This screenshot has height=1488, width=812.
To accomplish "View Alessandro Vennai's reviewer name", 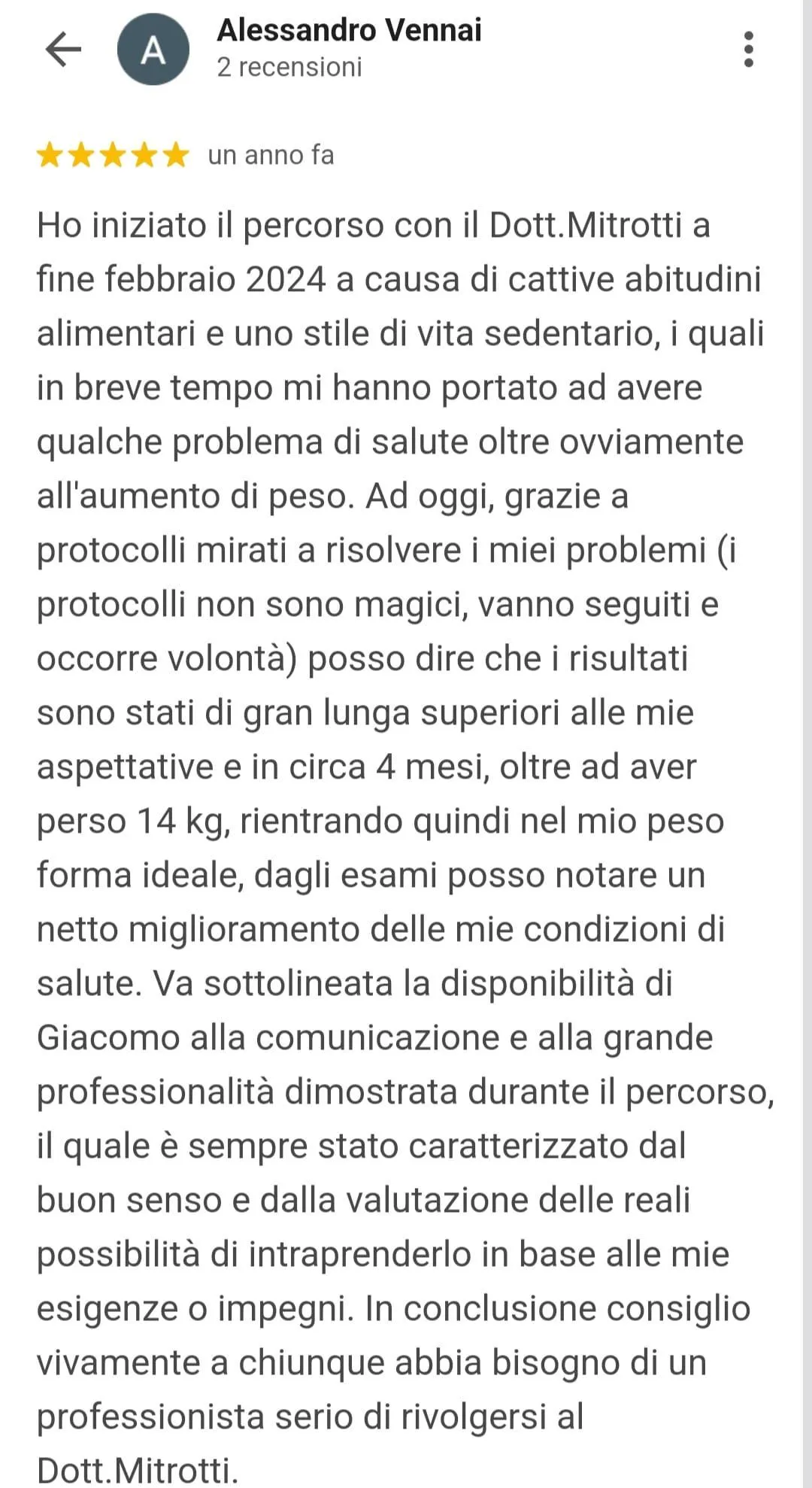I will coord(349,31).
